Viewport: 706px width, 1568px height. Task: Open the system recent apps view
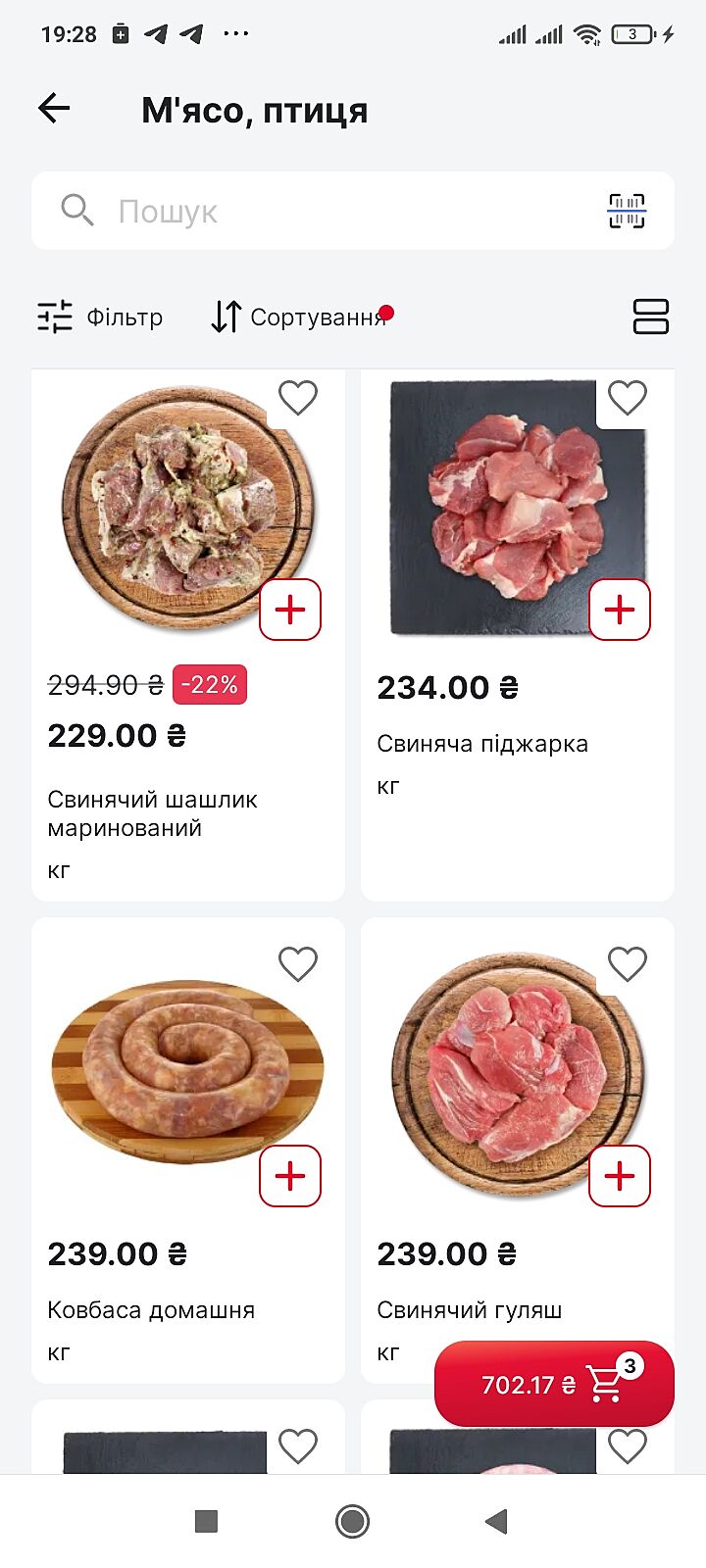click(206, 1521)
